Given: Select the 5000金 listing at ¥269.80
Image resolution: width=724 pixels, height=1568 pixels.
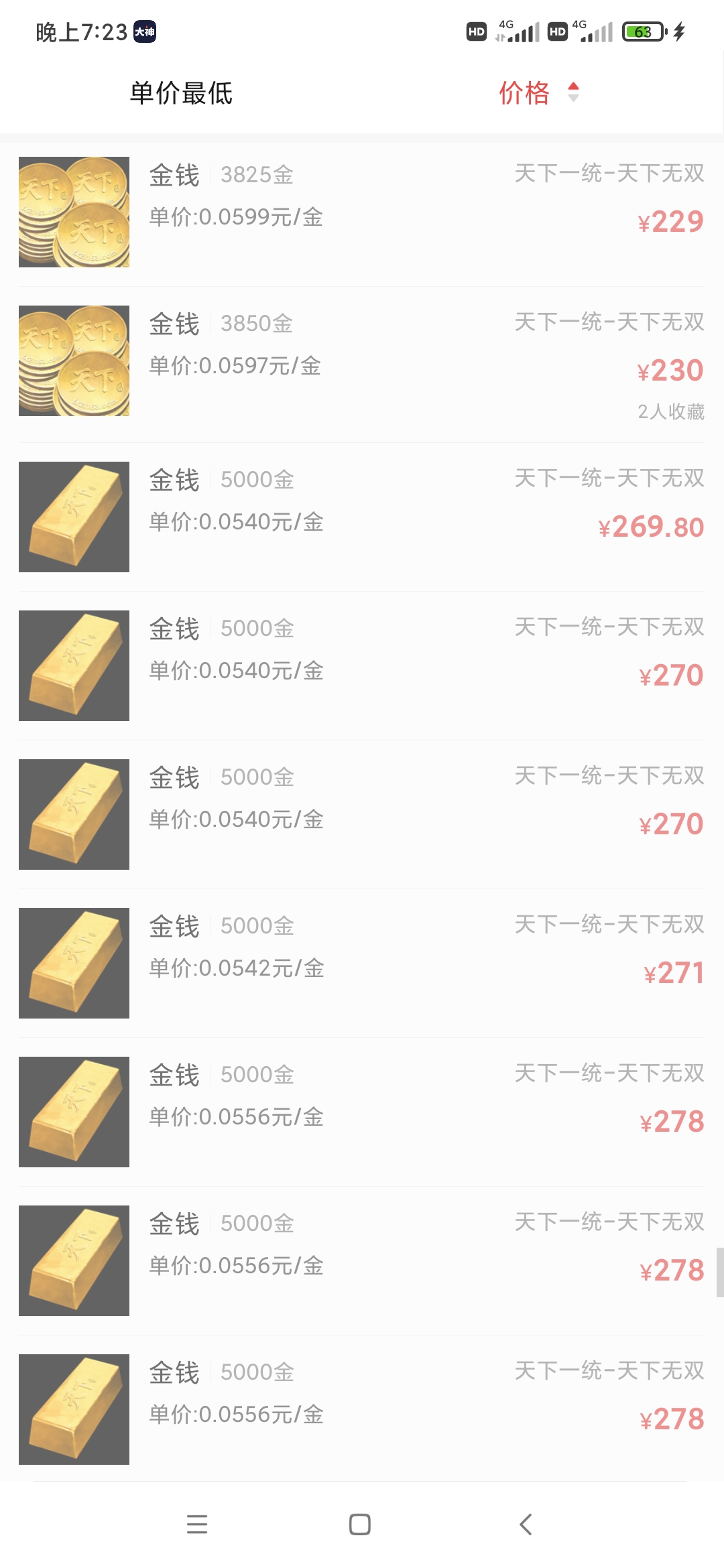Looking at the screenshot, I should (362, 517).
